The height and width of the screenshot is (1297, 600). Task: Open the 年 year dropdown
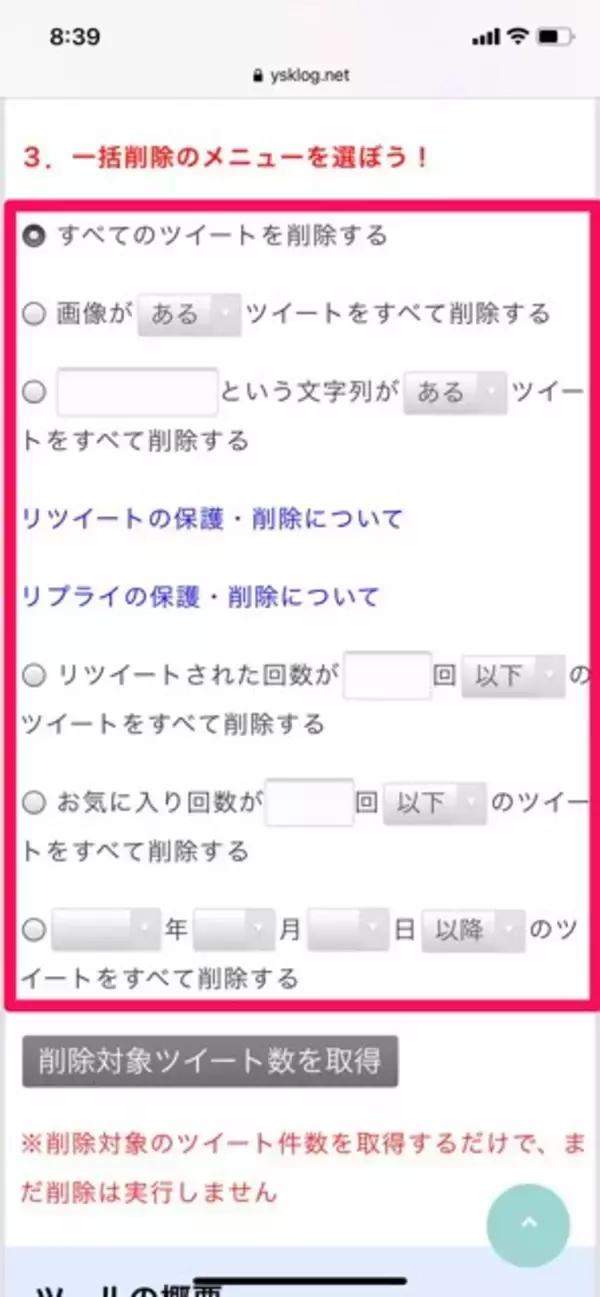(106, 930)
